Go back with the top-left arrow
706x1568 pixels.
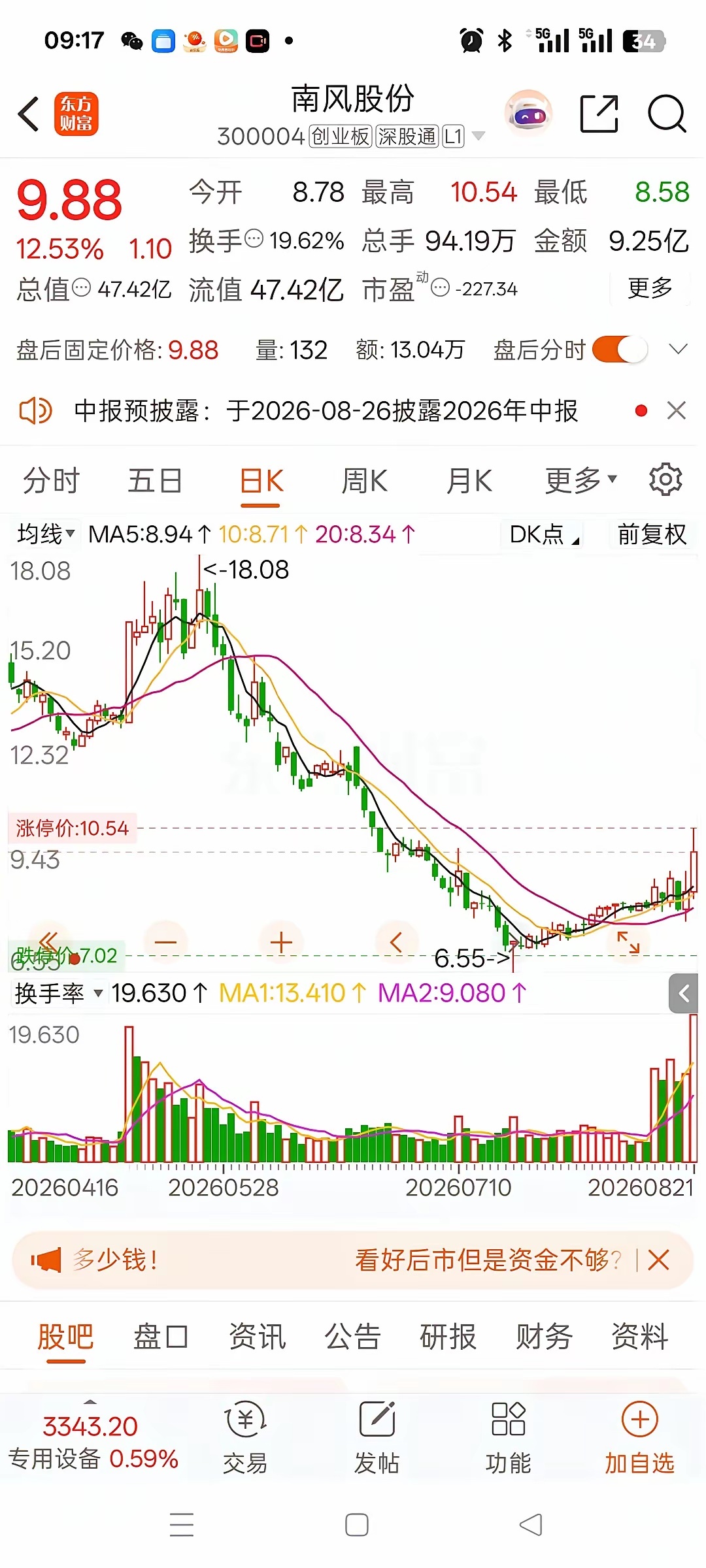(x=29, y=114)
